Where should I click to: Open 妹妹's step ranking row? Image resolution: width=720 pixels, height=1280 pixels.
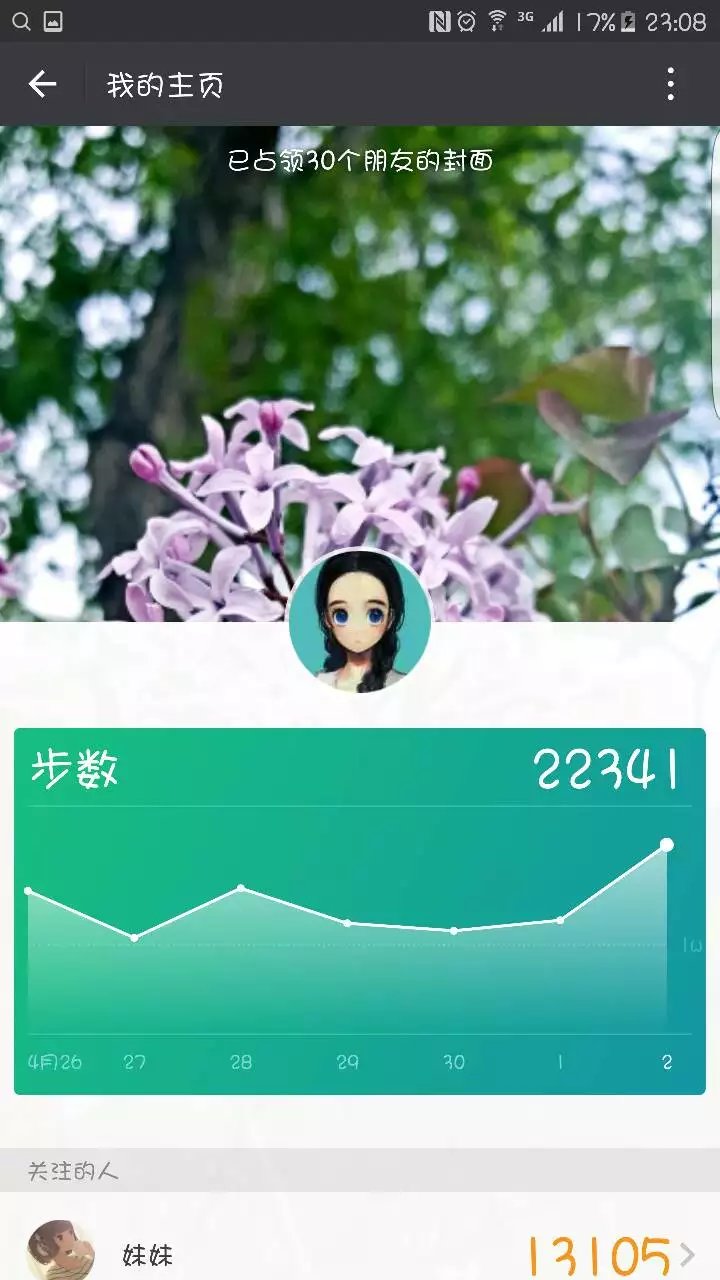tap(360, 1241)
